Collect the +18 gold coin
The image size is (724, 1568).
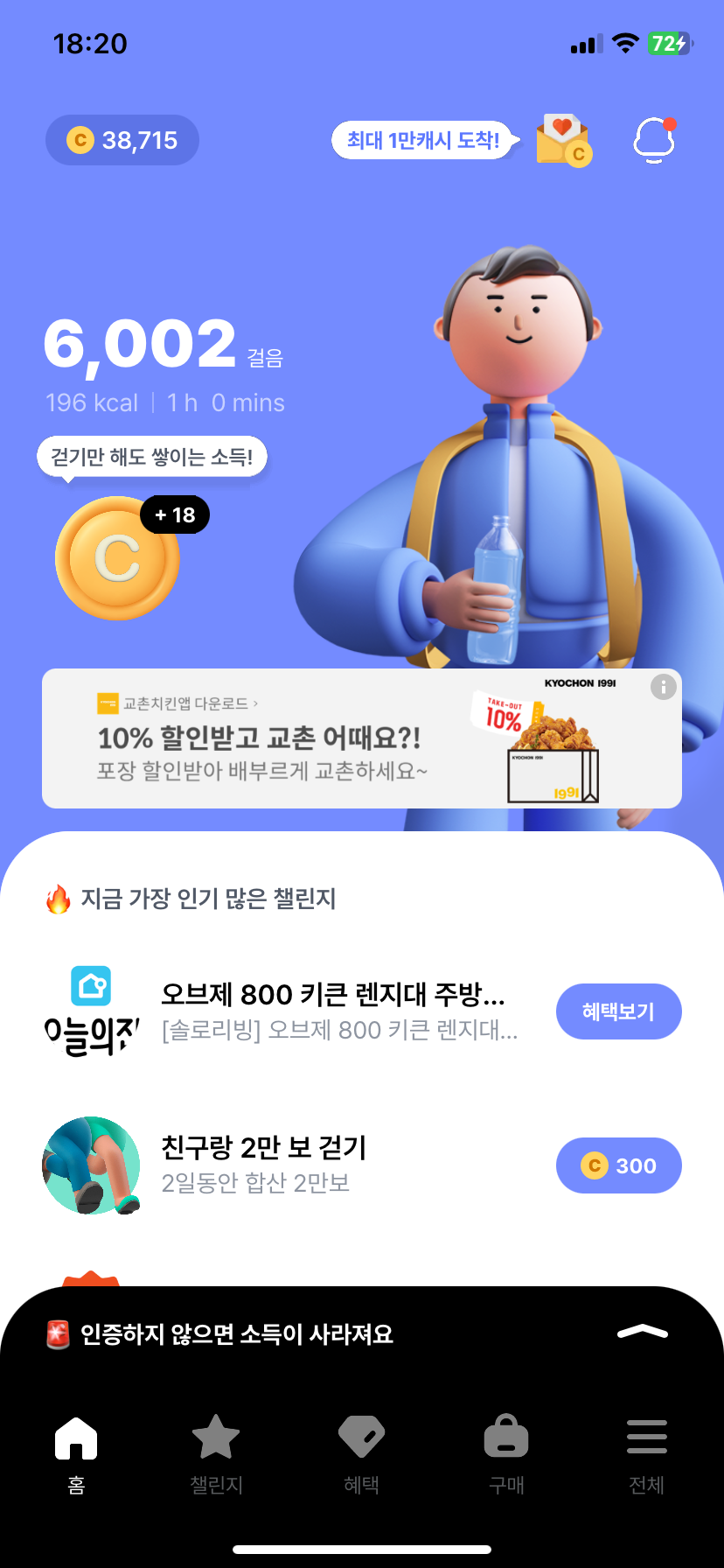pos(117,558)
